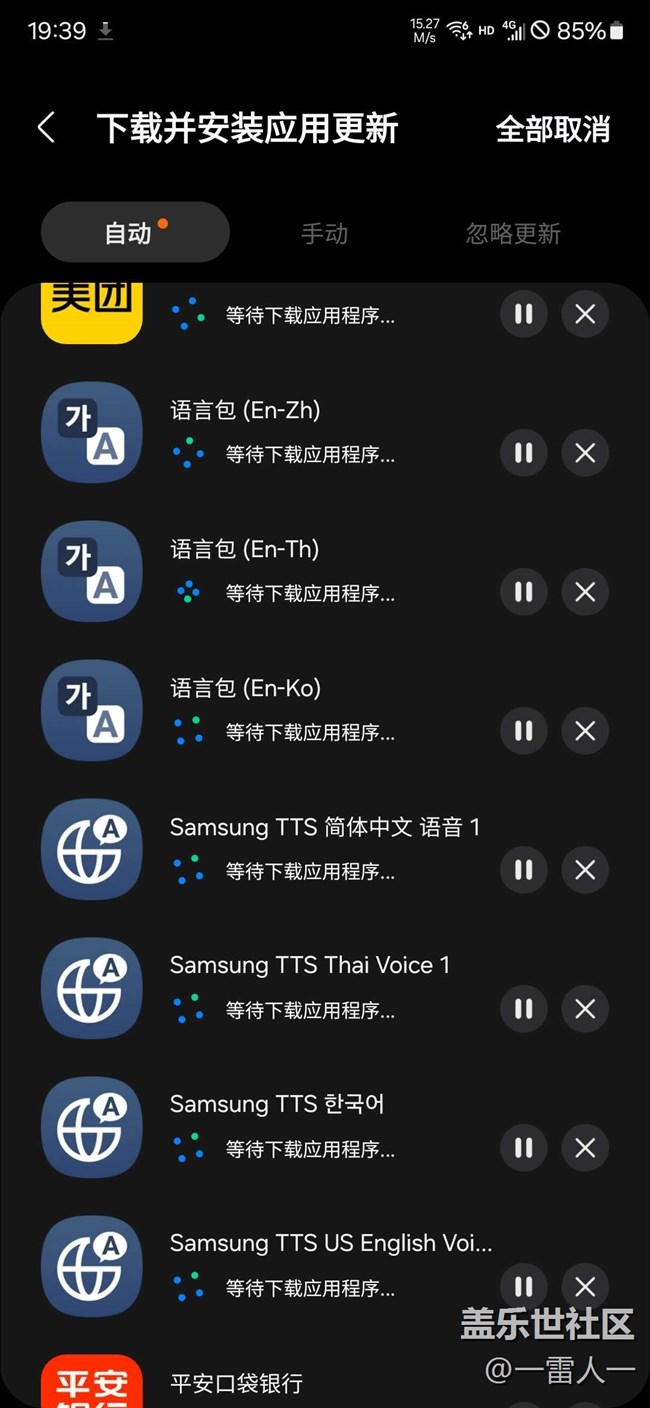Go back from the app updates page

pyautogui.click(x=46, y=128)
